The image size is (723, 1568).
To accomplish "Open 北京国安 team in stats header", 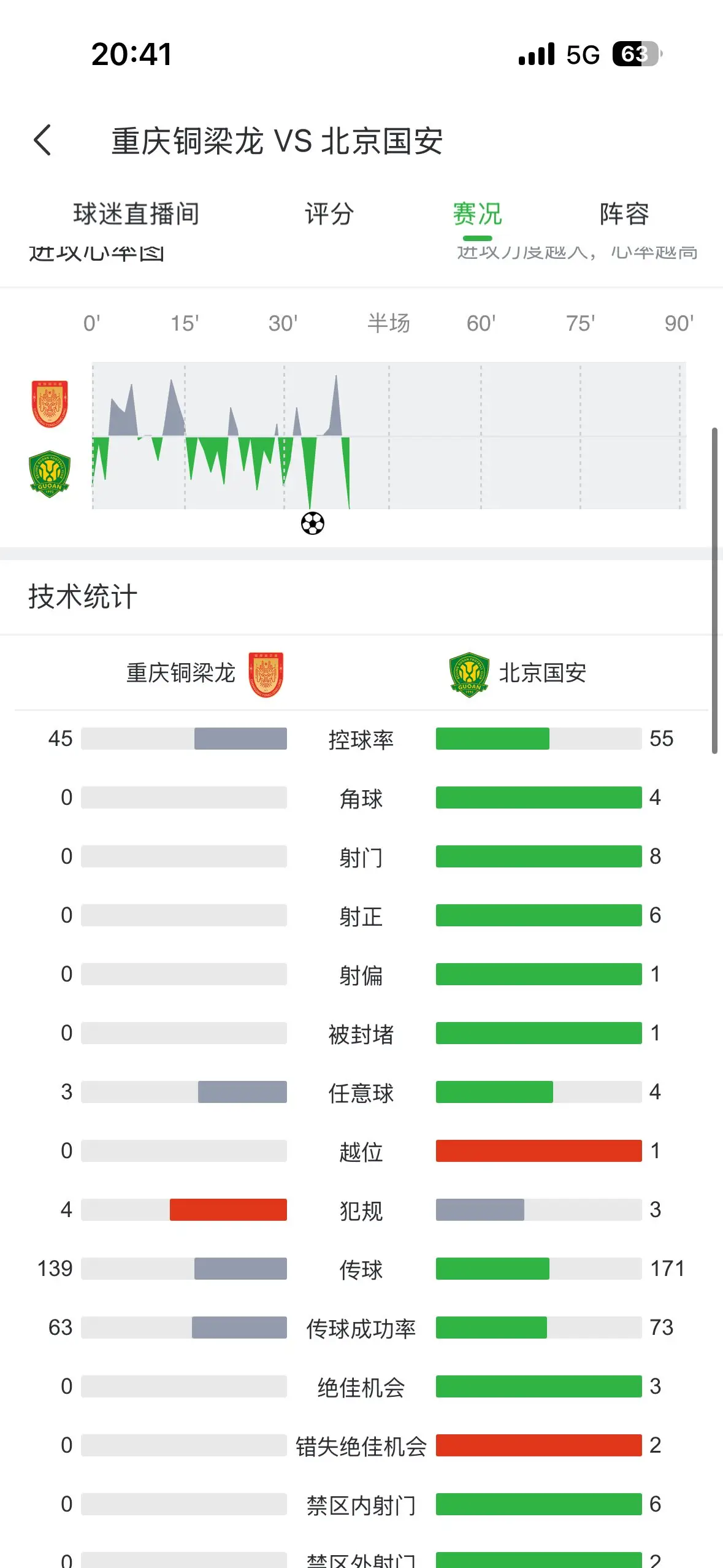I will pos(518,674).
